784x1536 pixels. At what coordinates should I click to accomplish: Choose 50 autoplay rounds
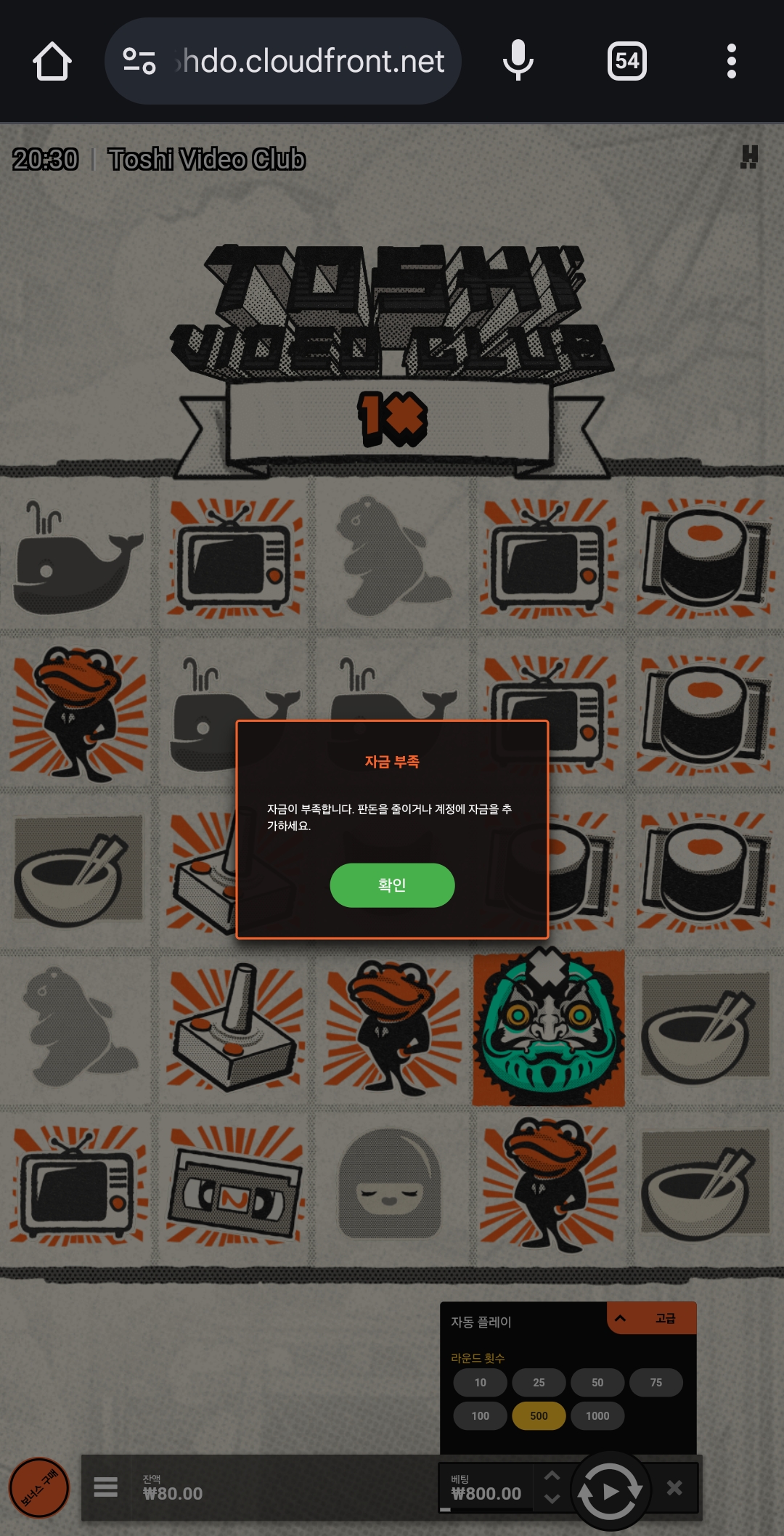point(597,1382)
